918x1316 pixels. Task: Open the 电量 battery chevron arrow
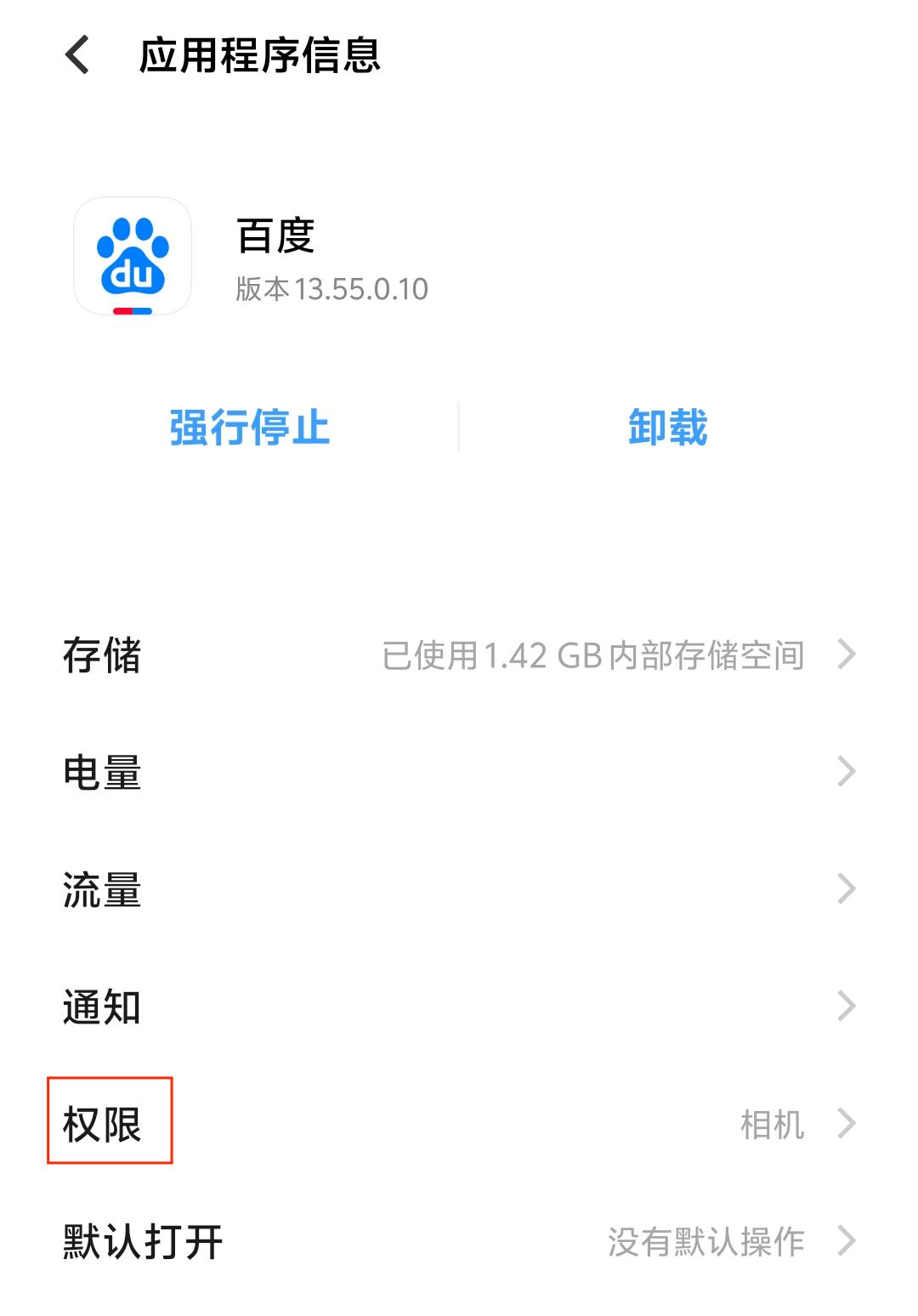847,772
